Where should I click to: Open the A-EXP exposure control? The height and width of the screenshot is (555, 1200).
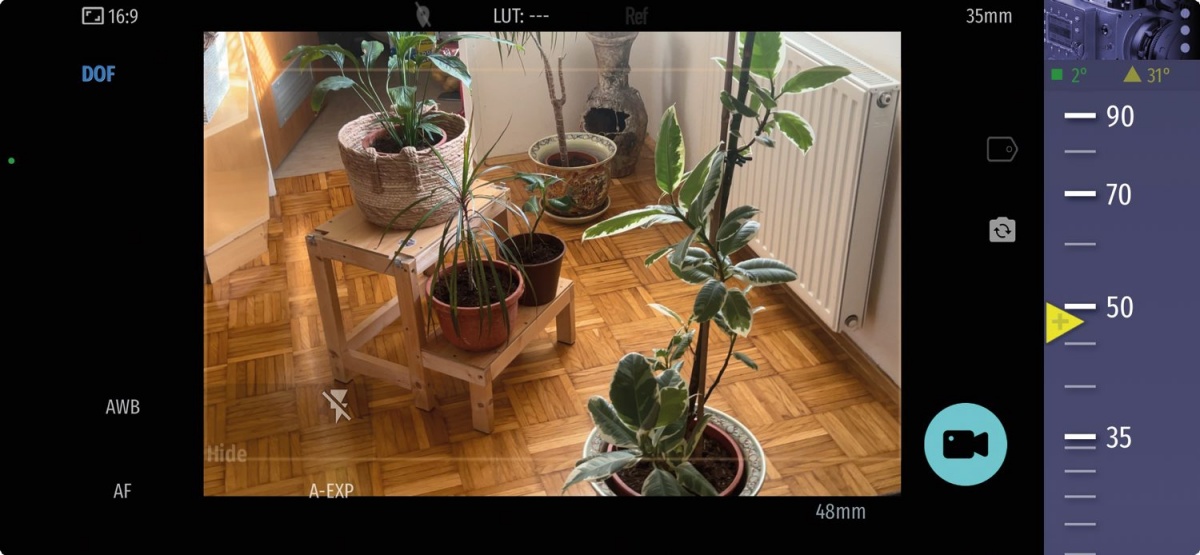[331, 490]
